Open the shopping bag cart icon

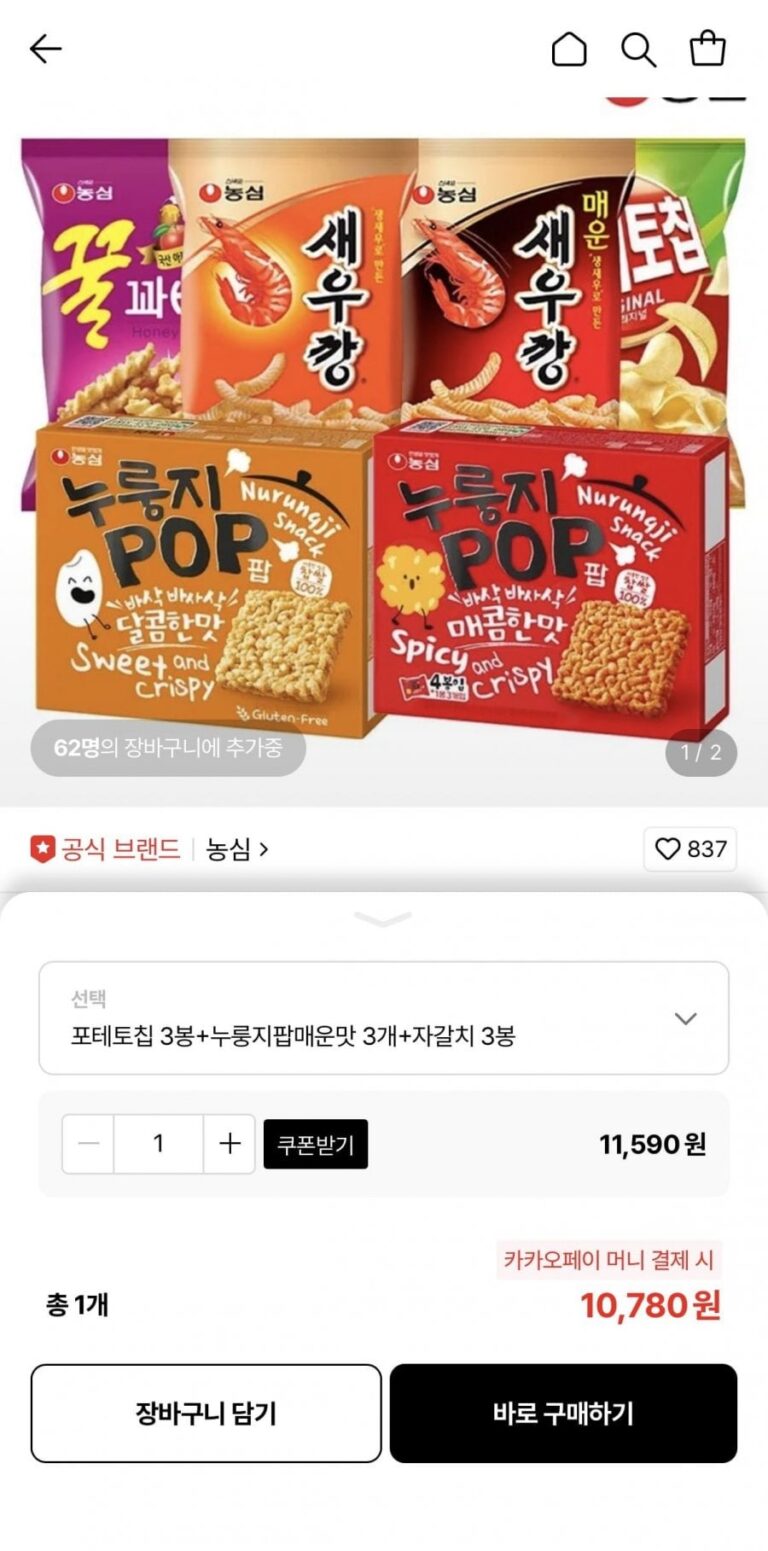pyautogui.click(x=708, y=48)
